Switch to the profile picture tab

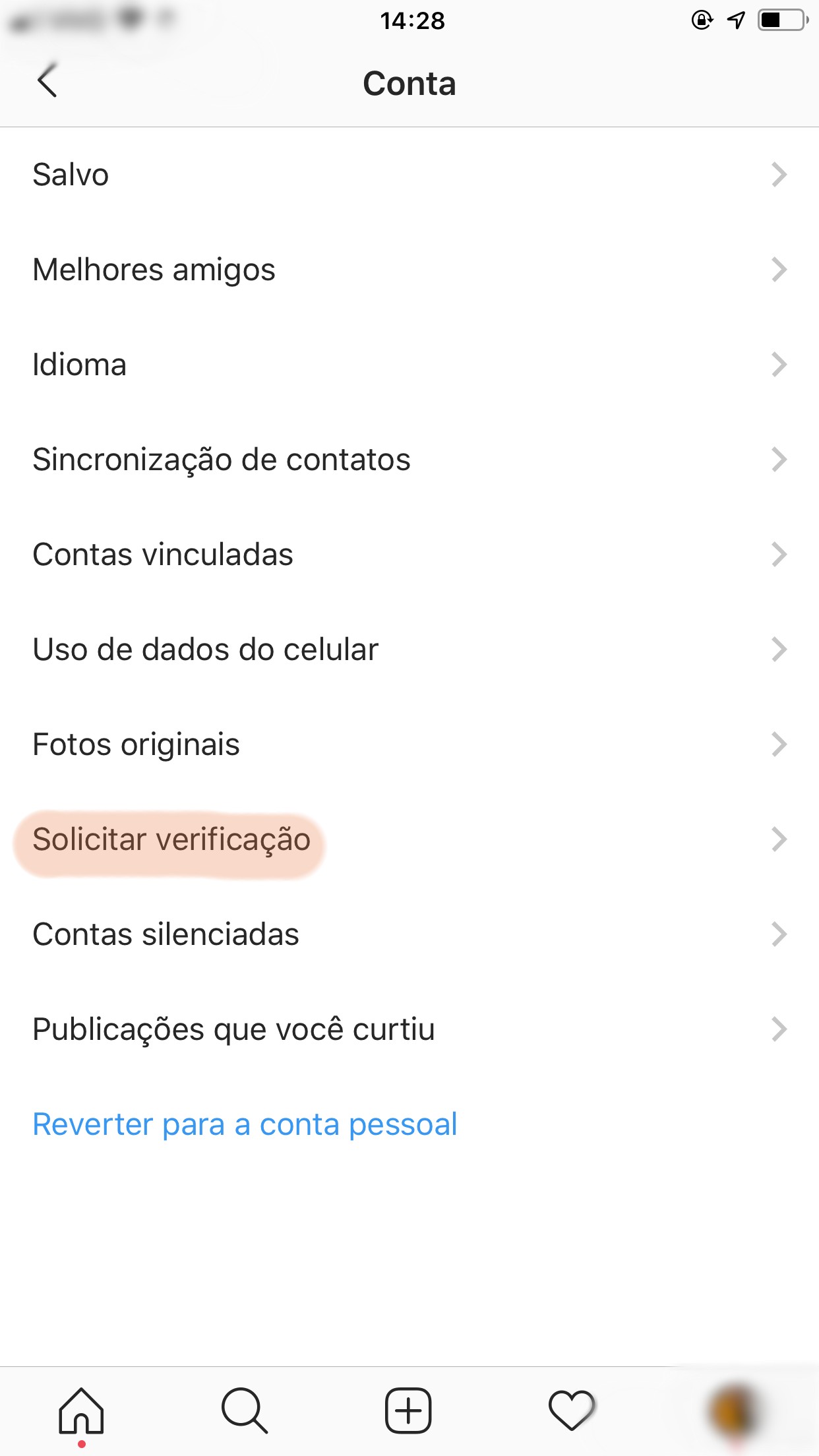pyautogui.click(x=735, y=1410)
